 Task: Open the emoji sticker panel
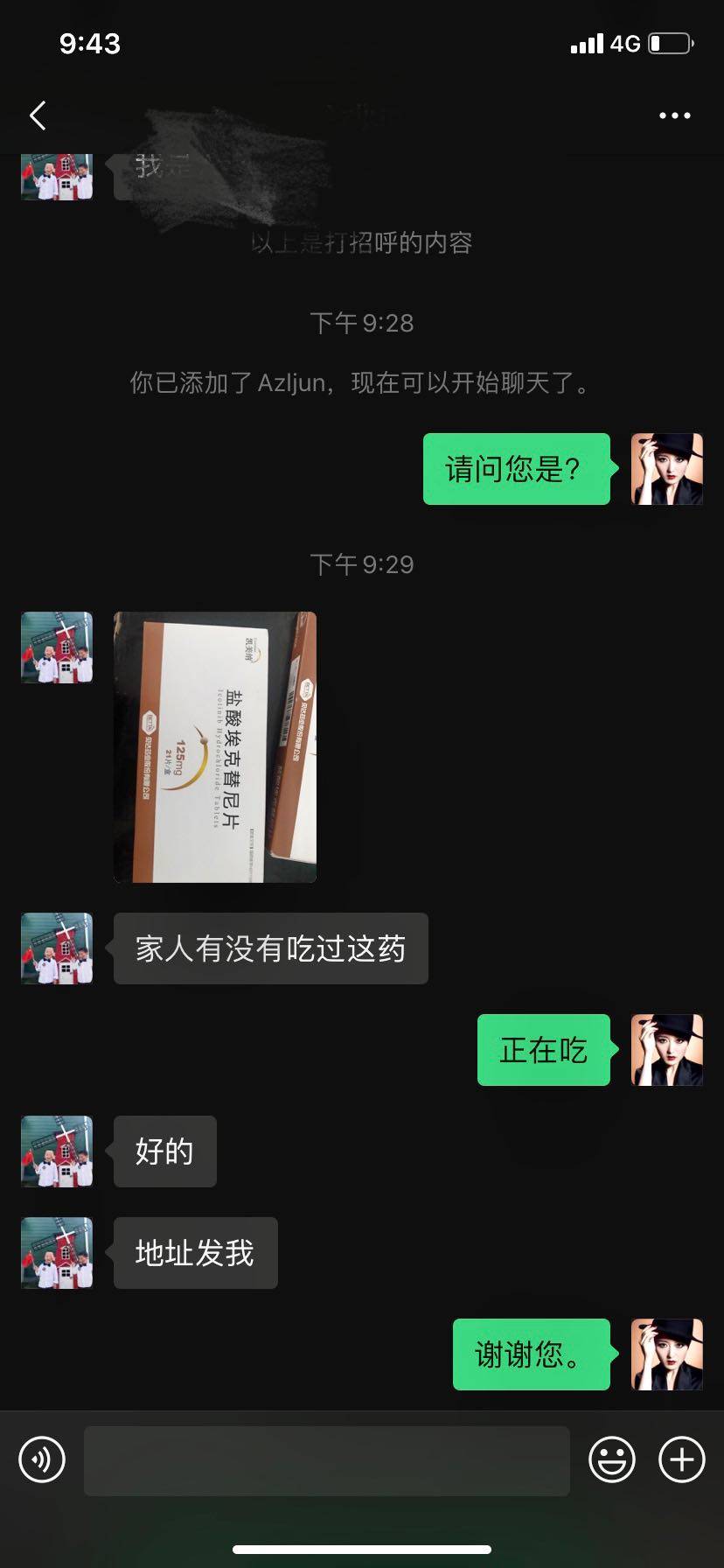click(x=611, y=1459)
